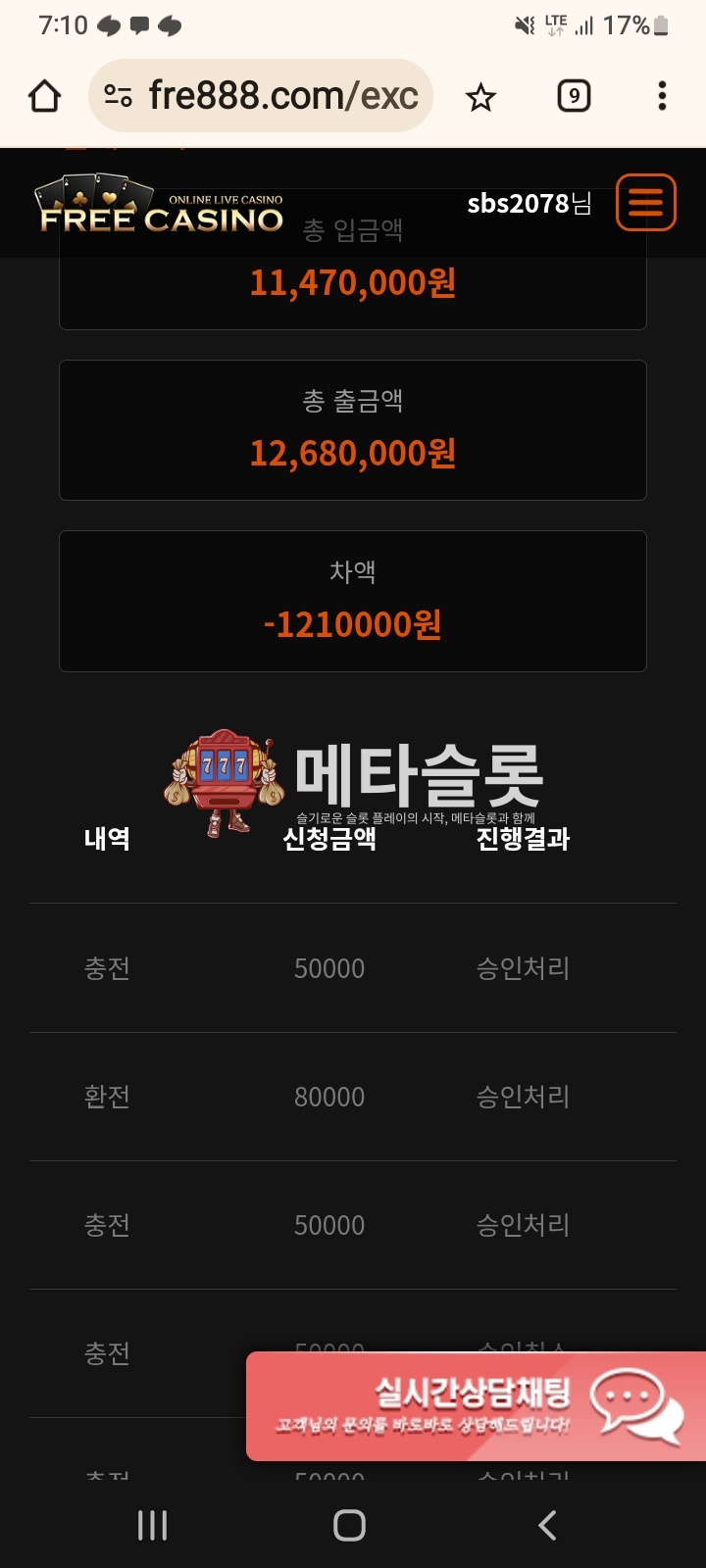Tap the fre888.com address bar

[x=282, y=96]
